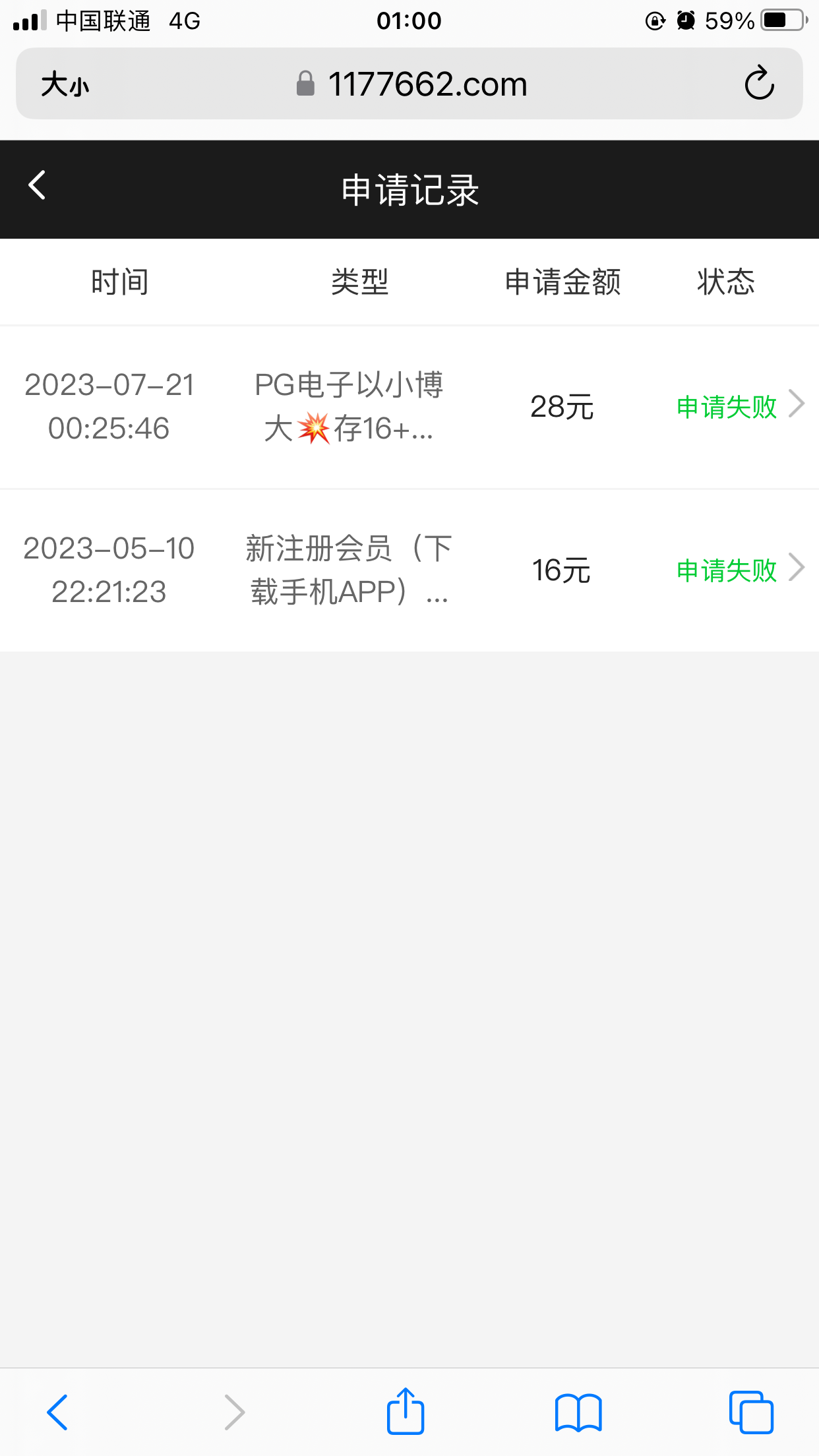Reload the page in Safari
The height and width of the screenshot is (1456, 819).
pyautogui.click(x=758, y=84)
